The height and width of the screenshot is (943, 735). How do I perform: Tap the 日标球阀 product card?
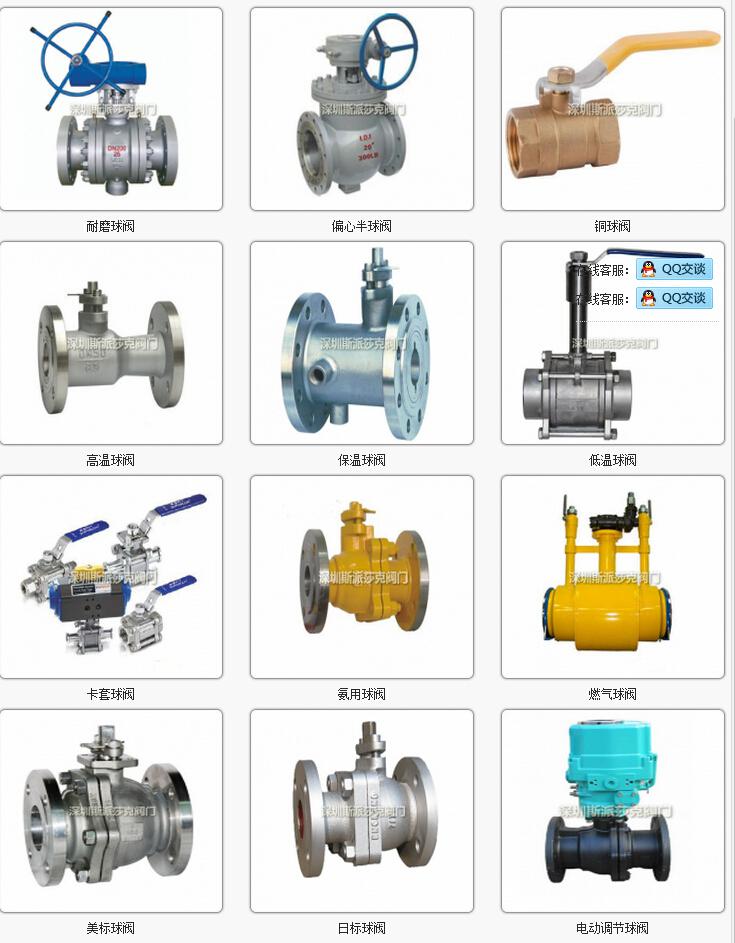pos(361,811)
